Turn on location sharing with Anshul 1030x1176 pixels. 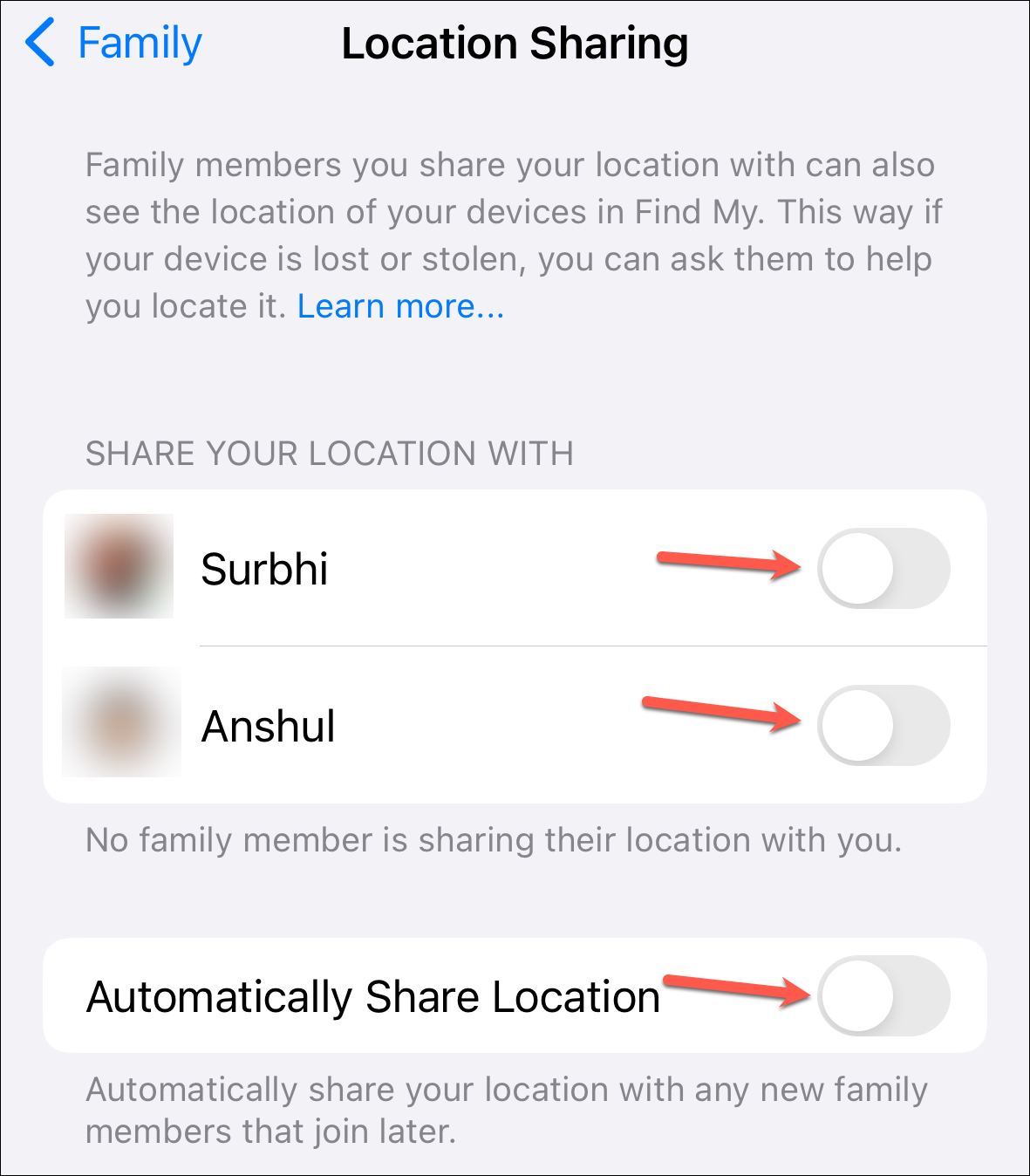(x=883, y=726)
